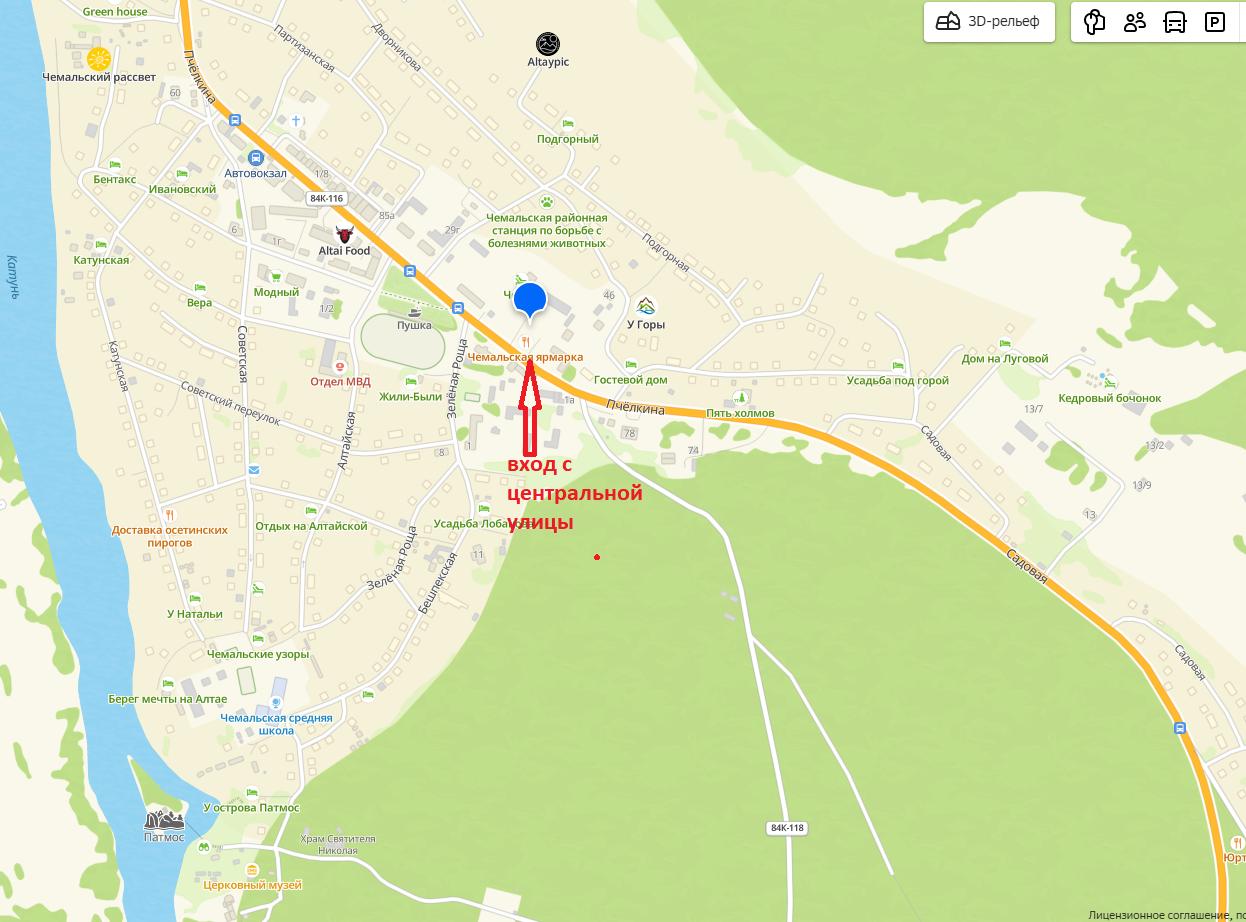Open the Церковный музей place marker
The image size is (1246, 922).
point(251,869)
